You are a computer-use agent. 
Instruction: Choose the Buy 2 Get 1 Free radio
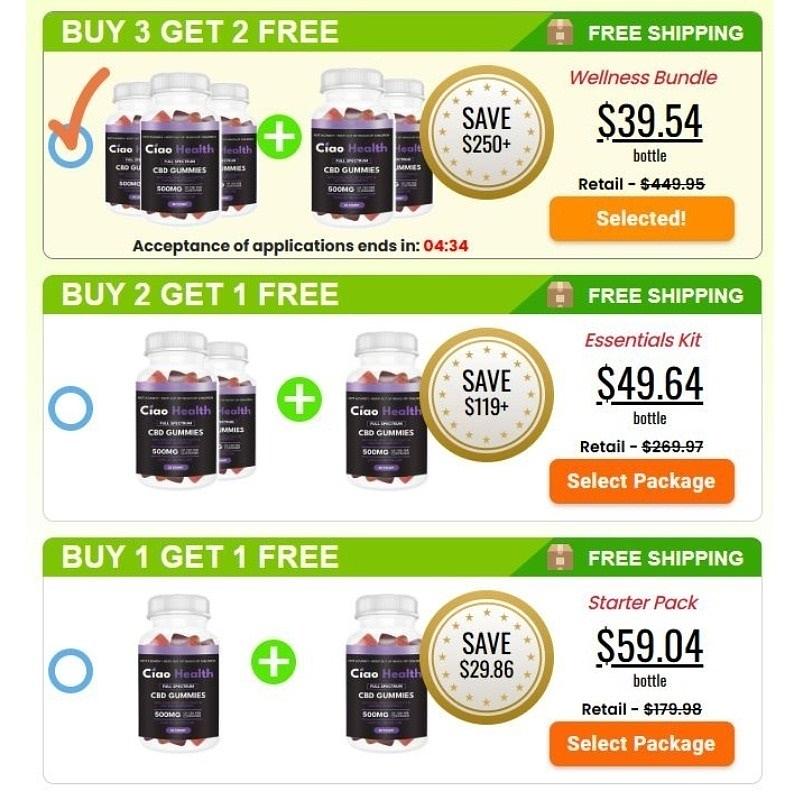70,408
